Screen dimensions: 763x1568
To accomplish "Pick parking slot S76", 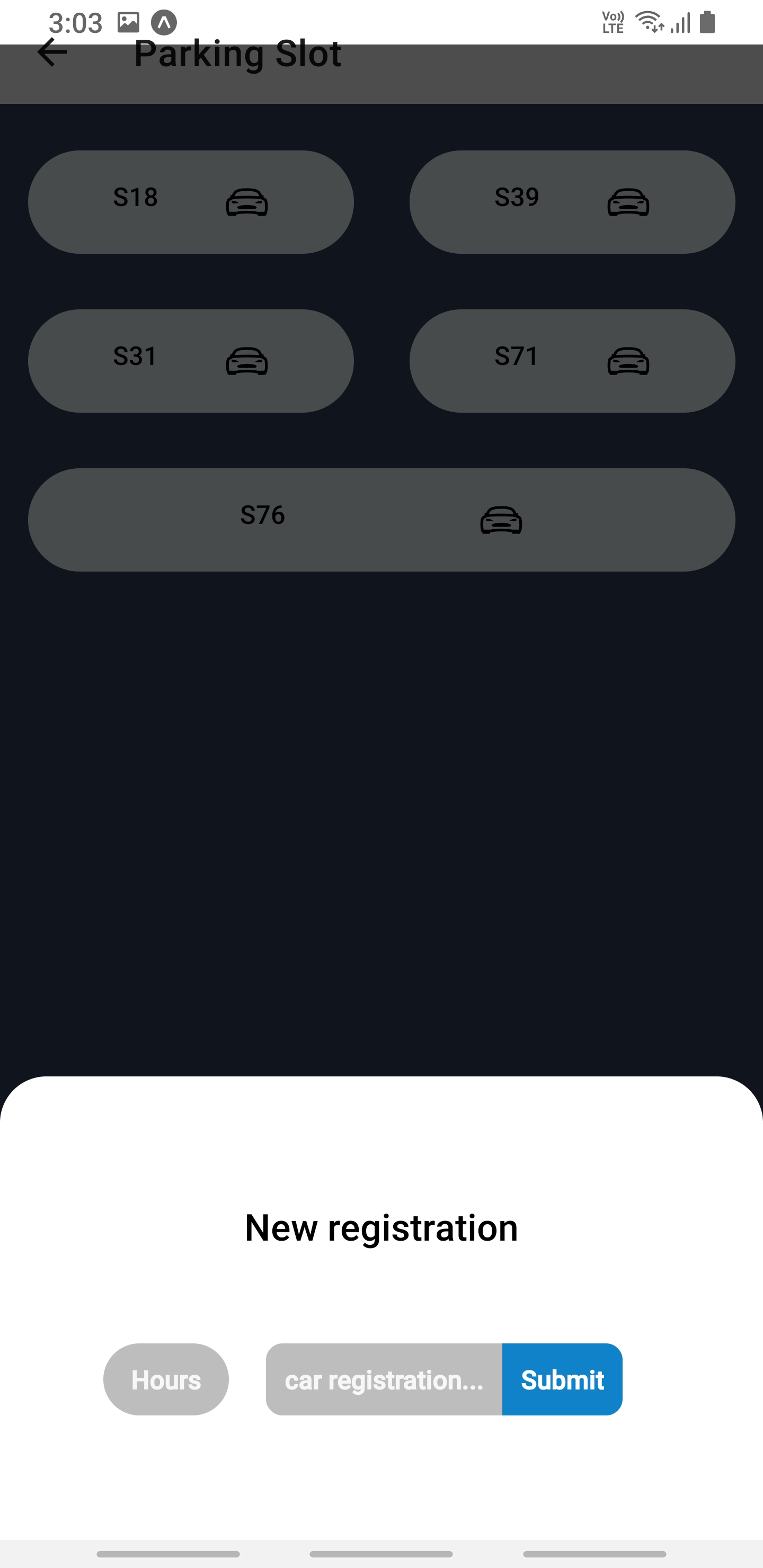I will pos(381,520).
